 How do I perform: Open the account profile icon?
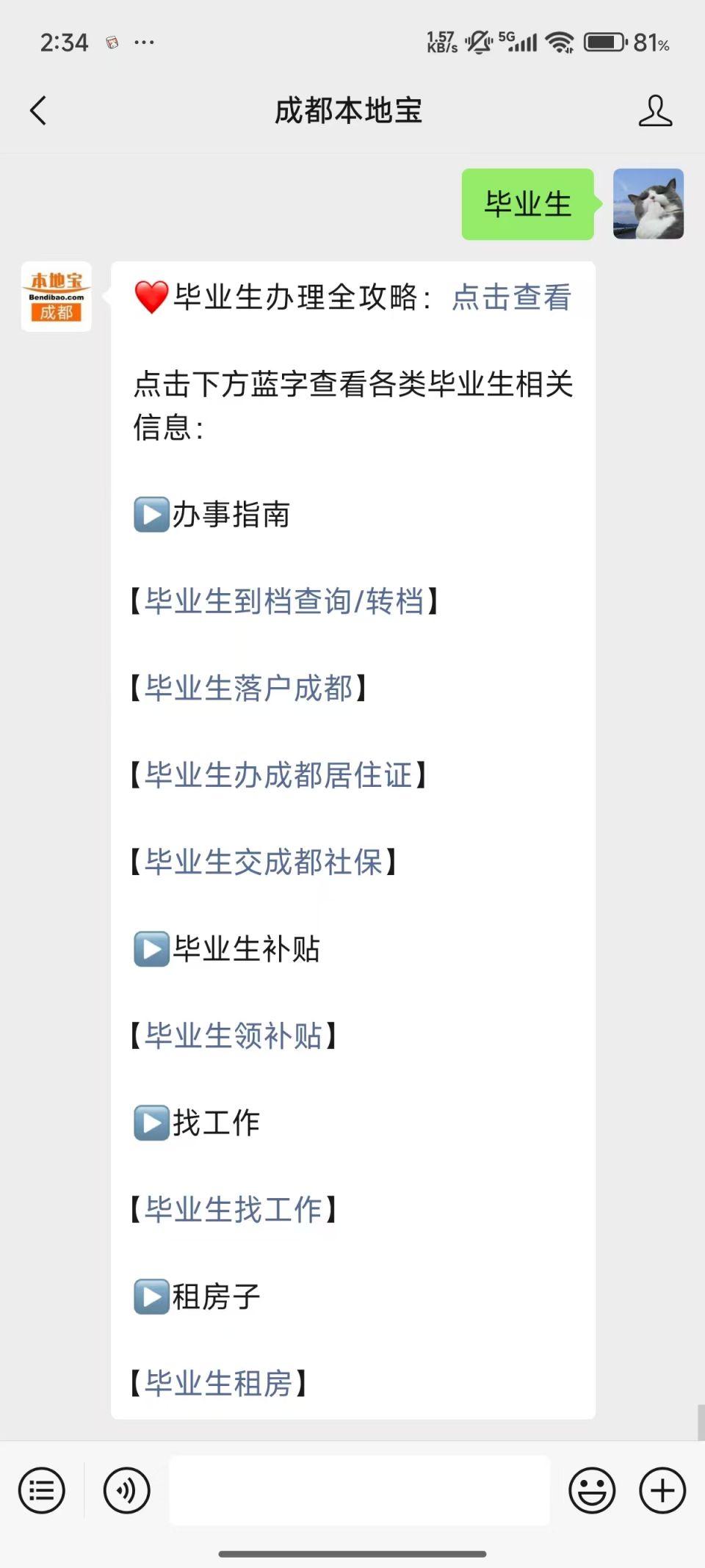(x=655, y=111)
